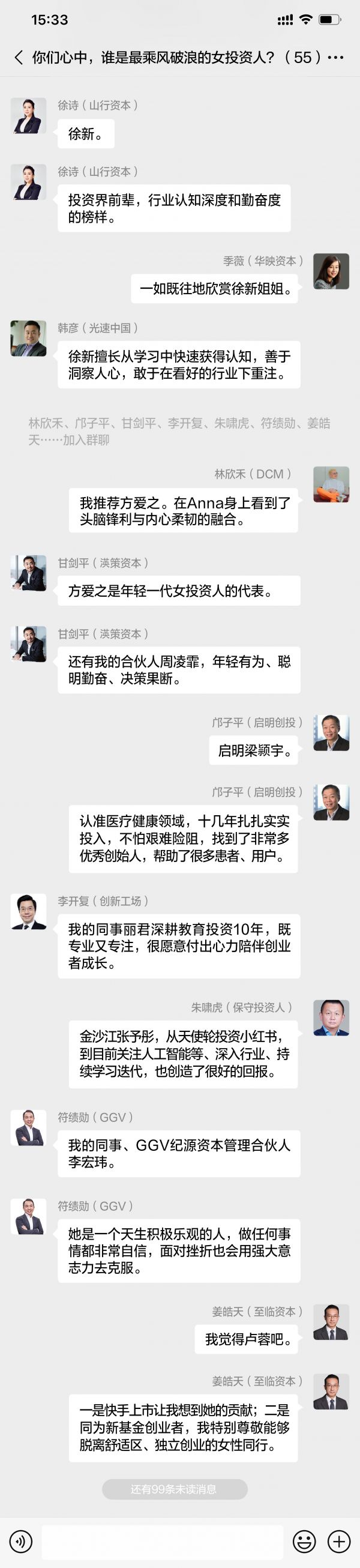Viewport: 360px width, 1568px height.
Task: Open 姜皓天's avatar beside 我觉得卢蓉吧
Action: click(x=331, y=1321)
